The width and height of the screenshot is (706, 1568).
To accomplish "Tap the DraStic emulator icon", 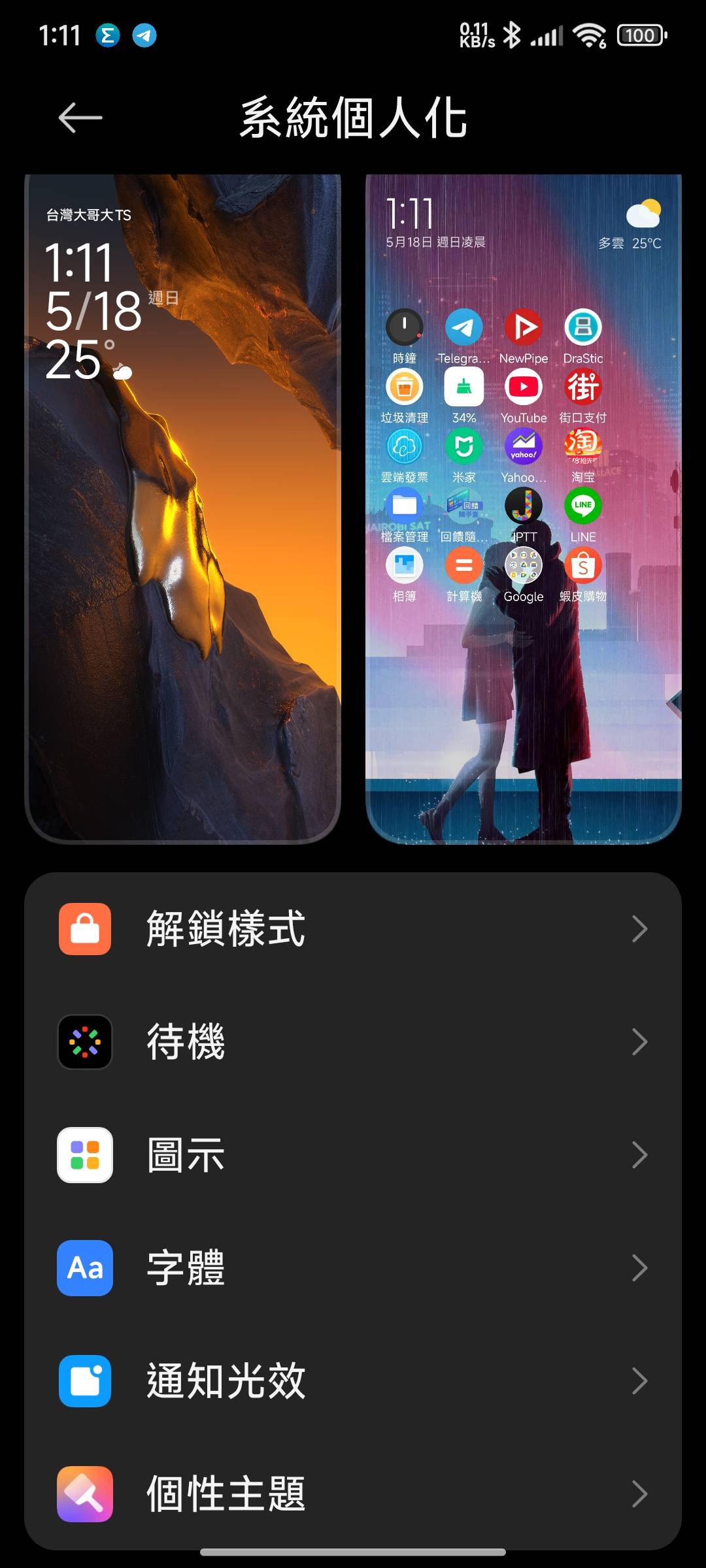I will 582,327.
